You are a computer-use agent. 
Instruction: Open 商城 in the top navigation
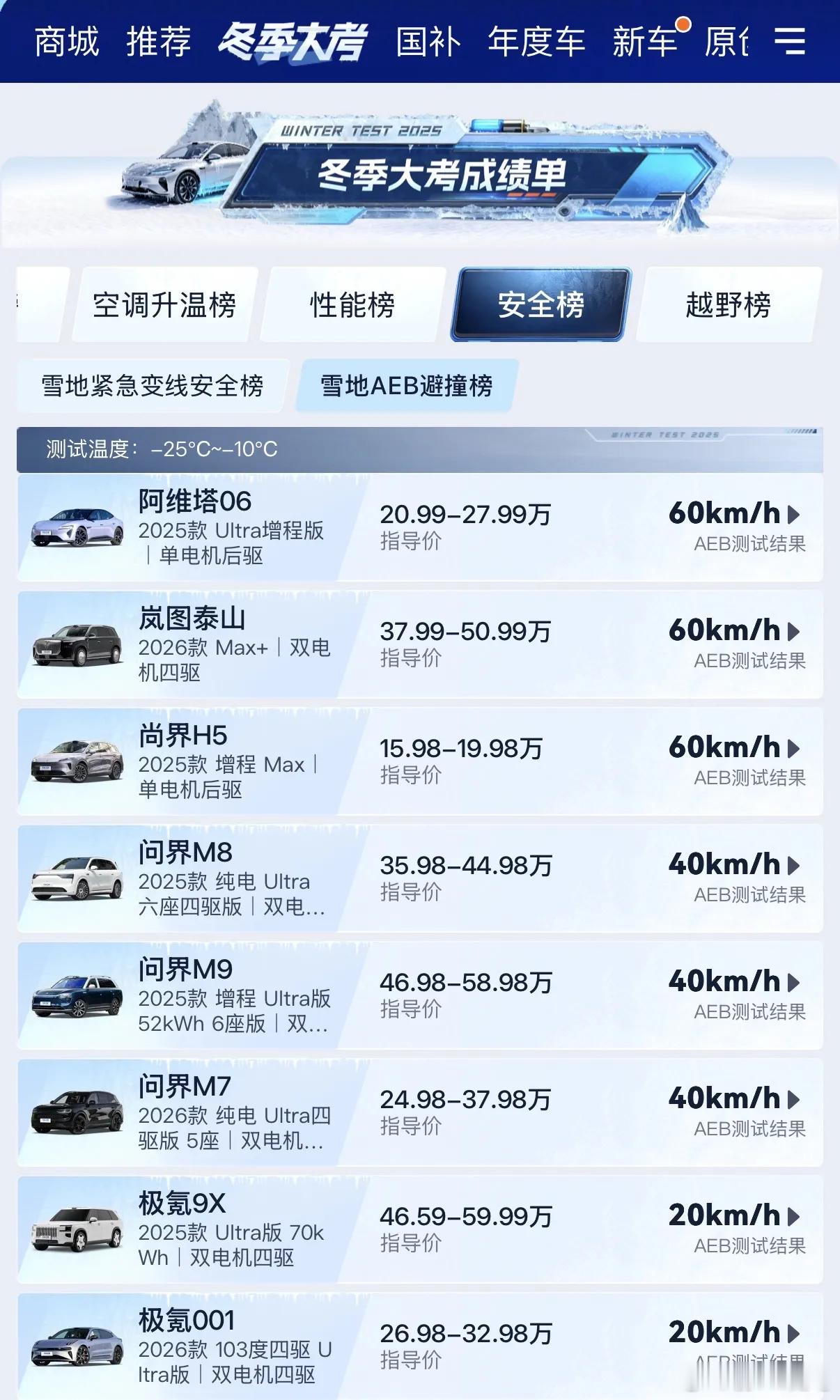pyautogui.click(x=68, y=43)
